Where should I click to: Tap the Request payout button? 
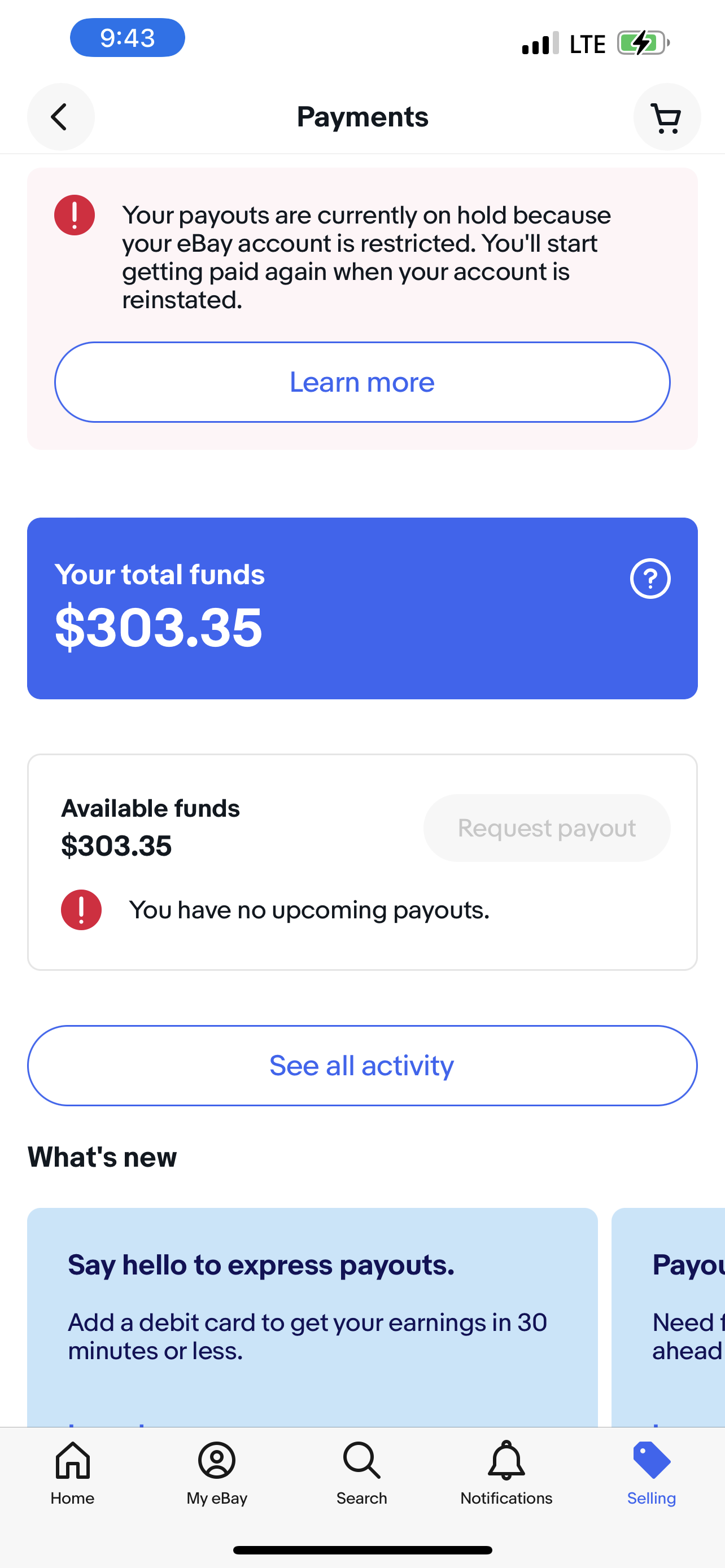[x=547, y=828]
